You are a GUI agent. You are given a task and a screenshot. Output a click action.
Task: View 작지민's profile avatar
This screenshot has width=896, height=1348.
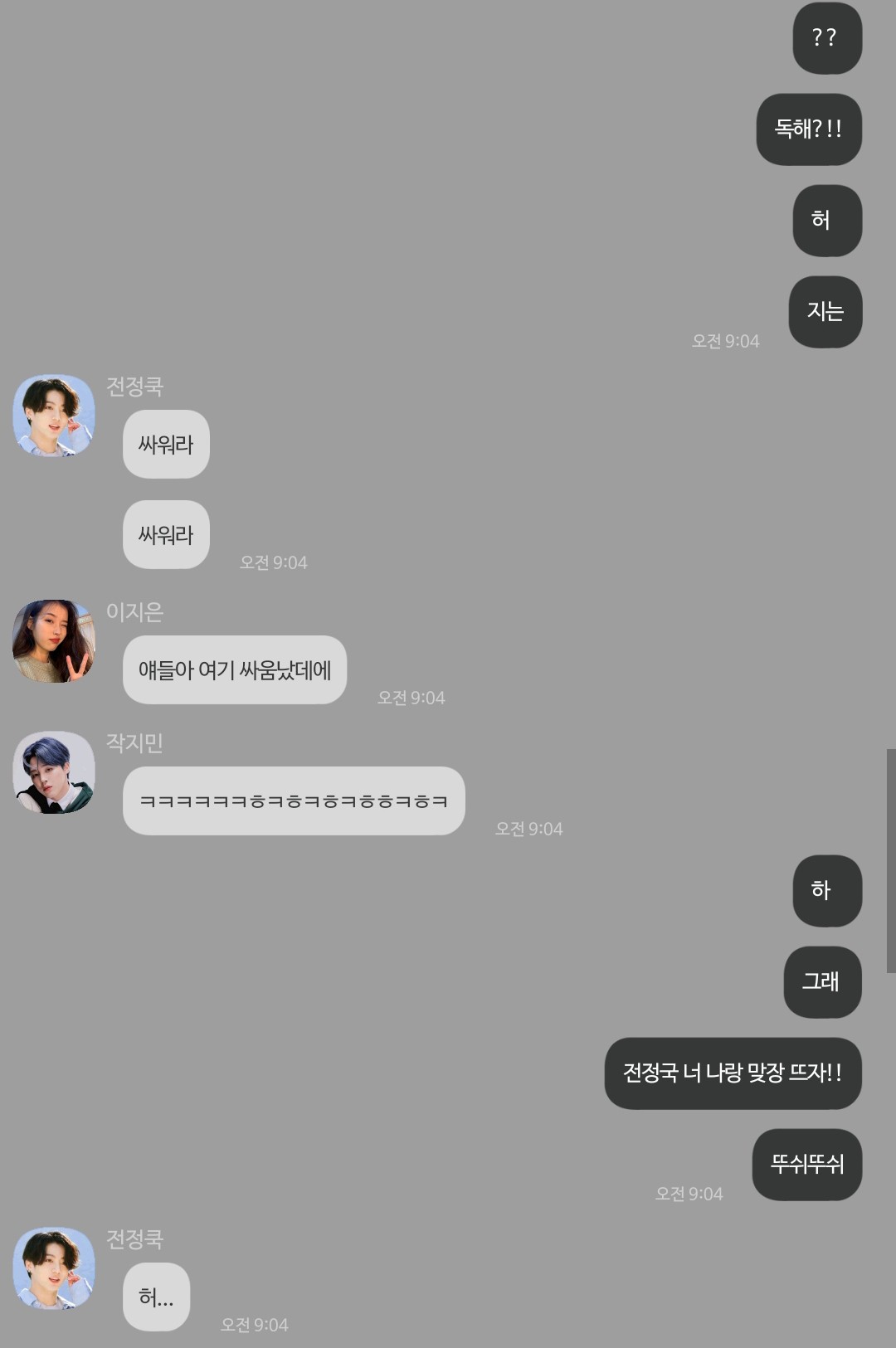pos(54,772)
